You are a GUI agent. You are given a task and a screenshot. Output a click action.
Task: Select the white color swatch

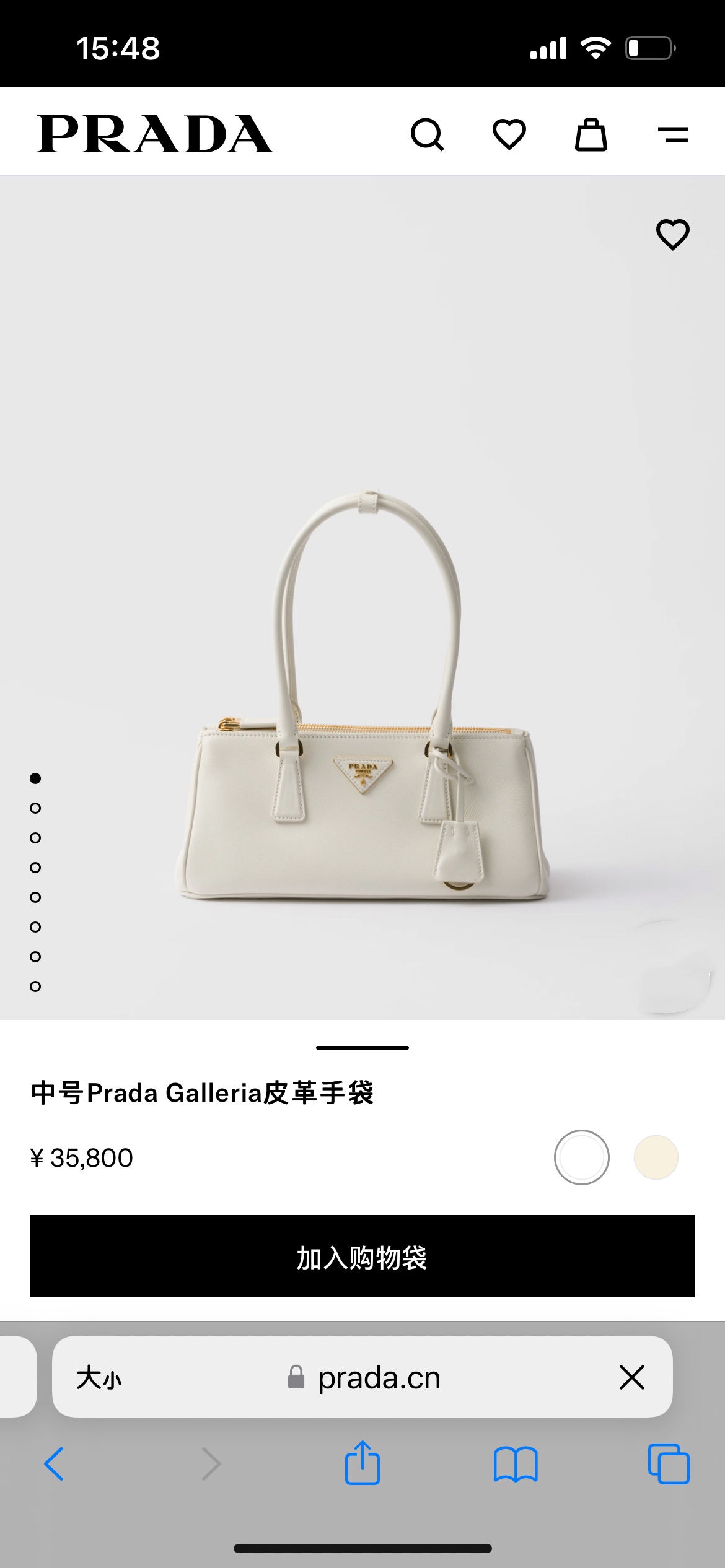tap(581, 1157)
